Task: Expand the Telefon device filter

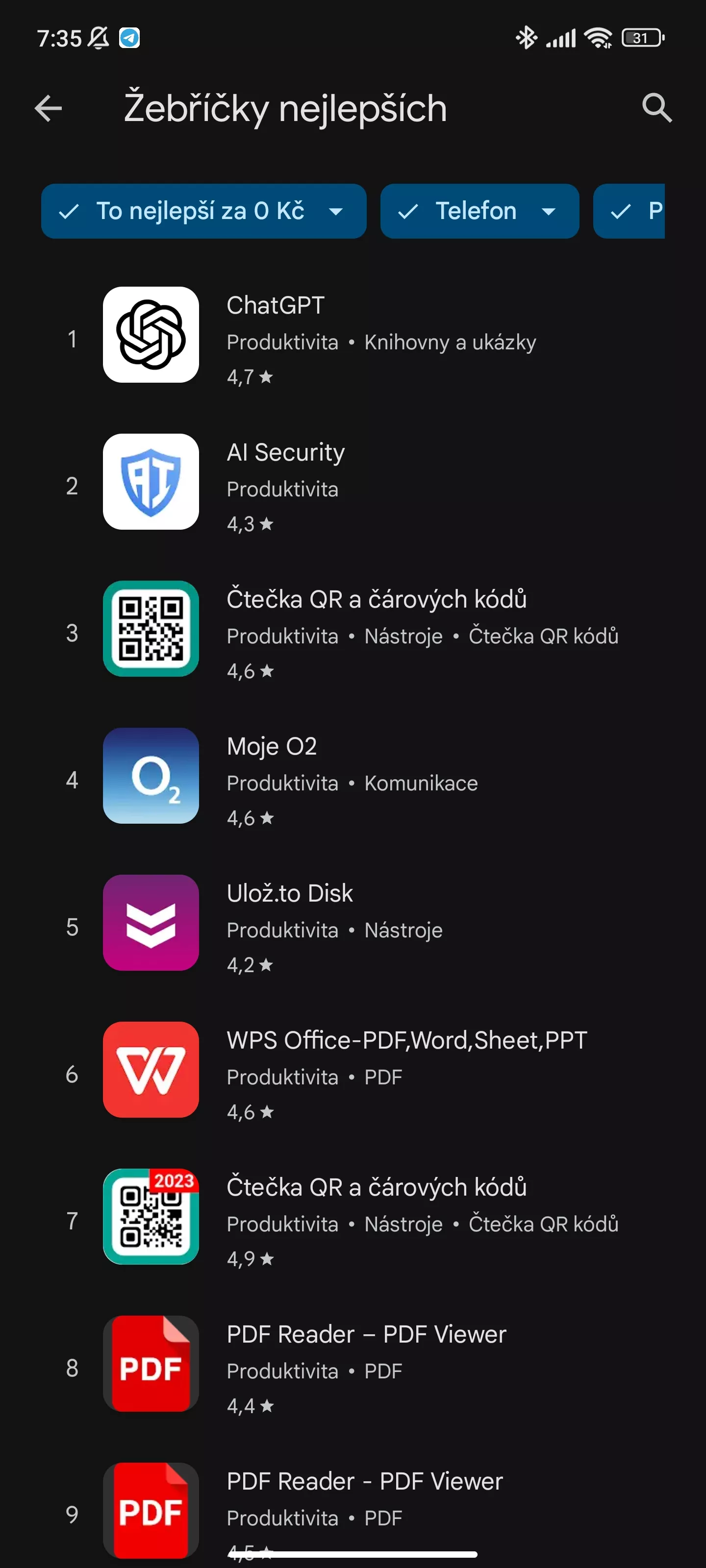Action: 479,211
